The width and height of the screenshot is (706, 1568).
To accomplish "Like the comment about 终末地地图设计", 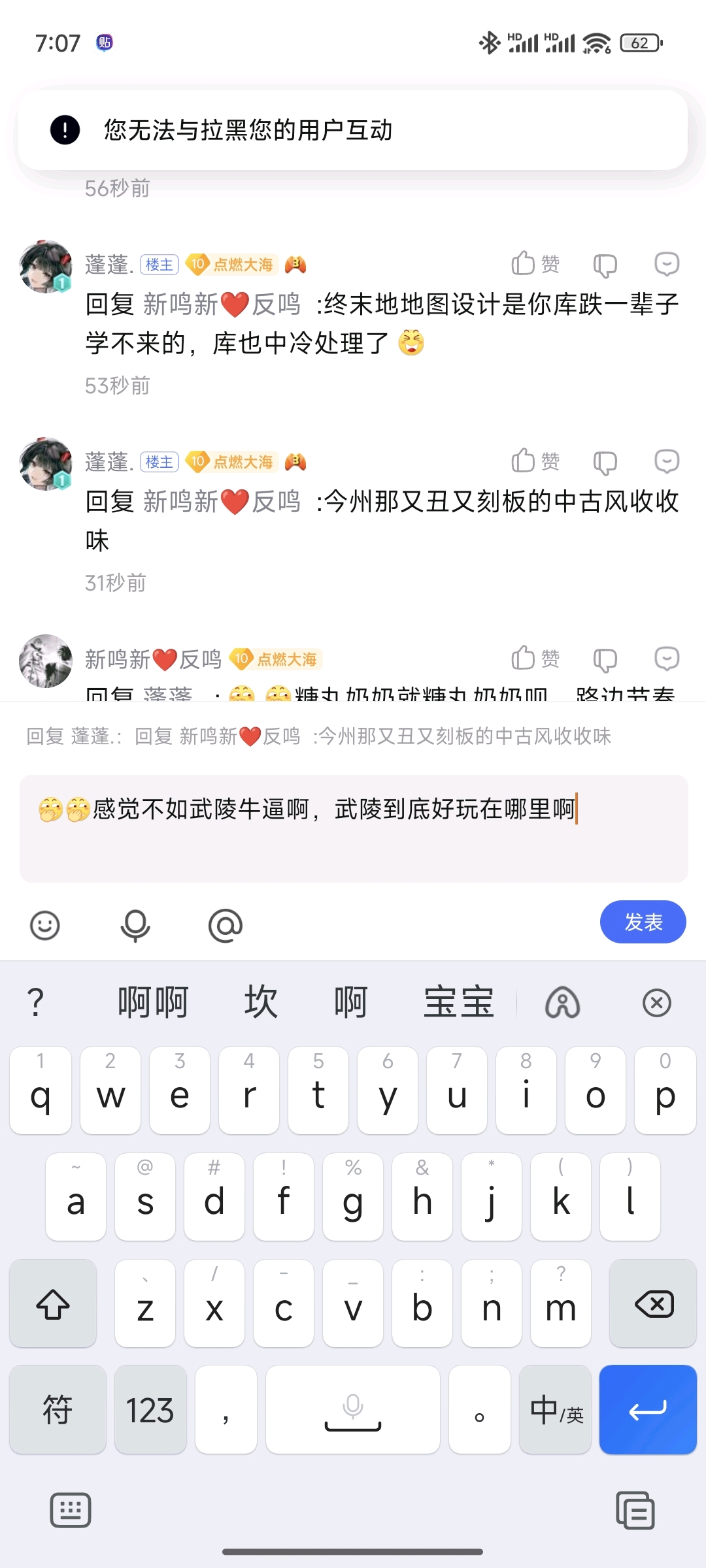I will 535,264.
